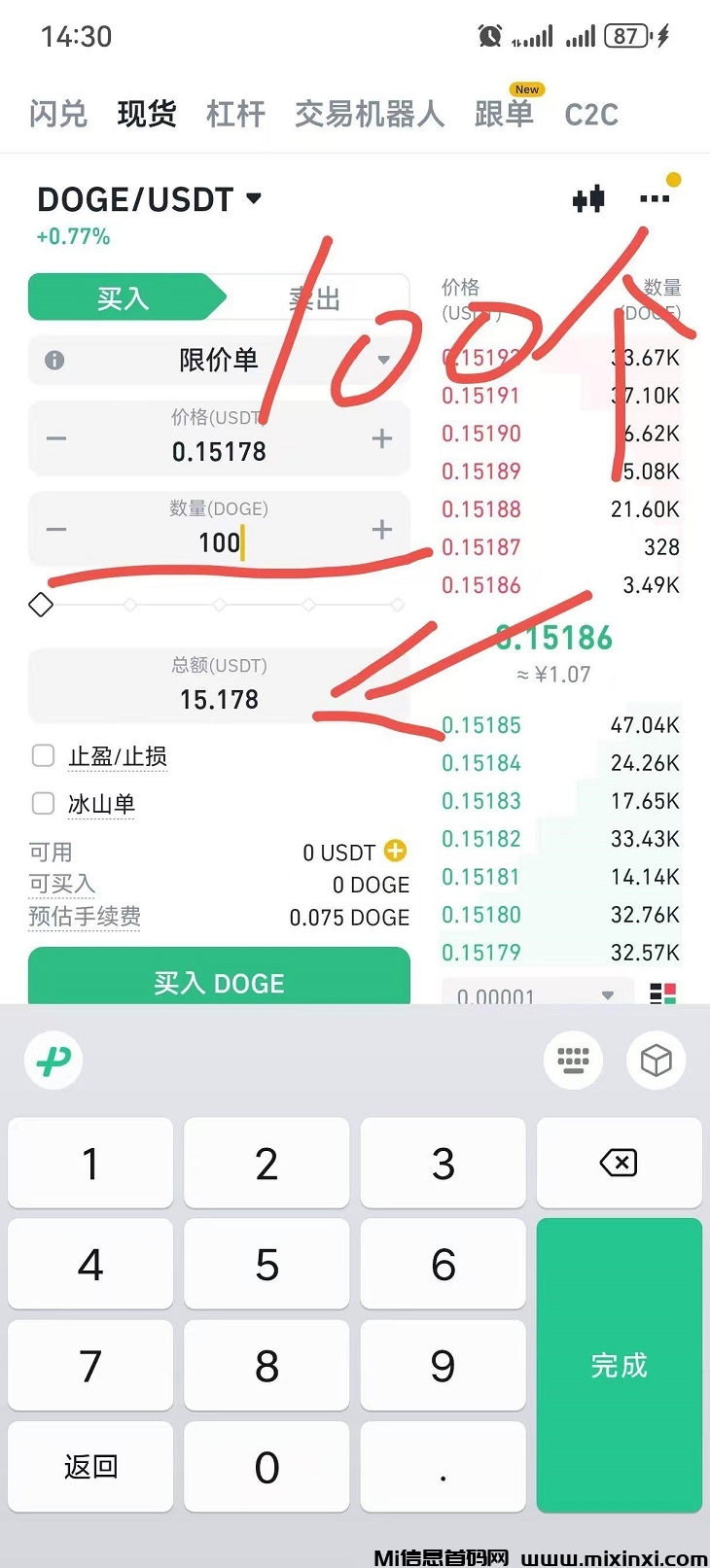Increase the 价格(USDT) value with plus
Viewport: 710px width, 1568px height.
[382, 438]
